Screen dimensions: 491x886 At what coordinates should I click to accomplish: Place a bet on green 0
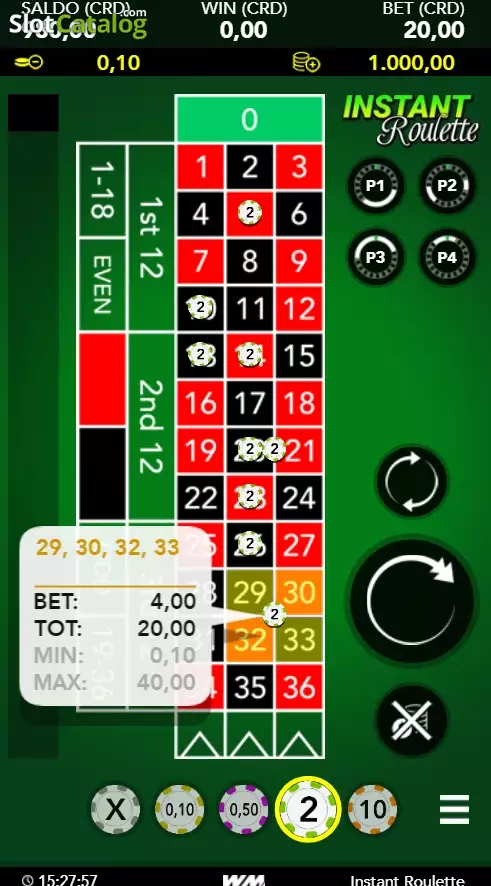(x=250, y=119)
